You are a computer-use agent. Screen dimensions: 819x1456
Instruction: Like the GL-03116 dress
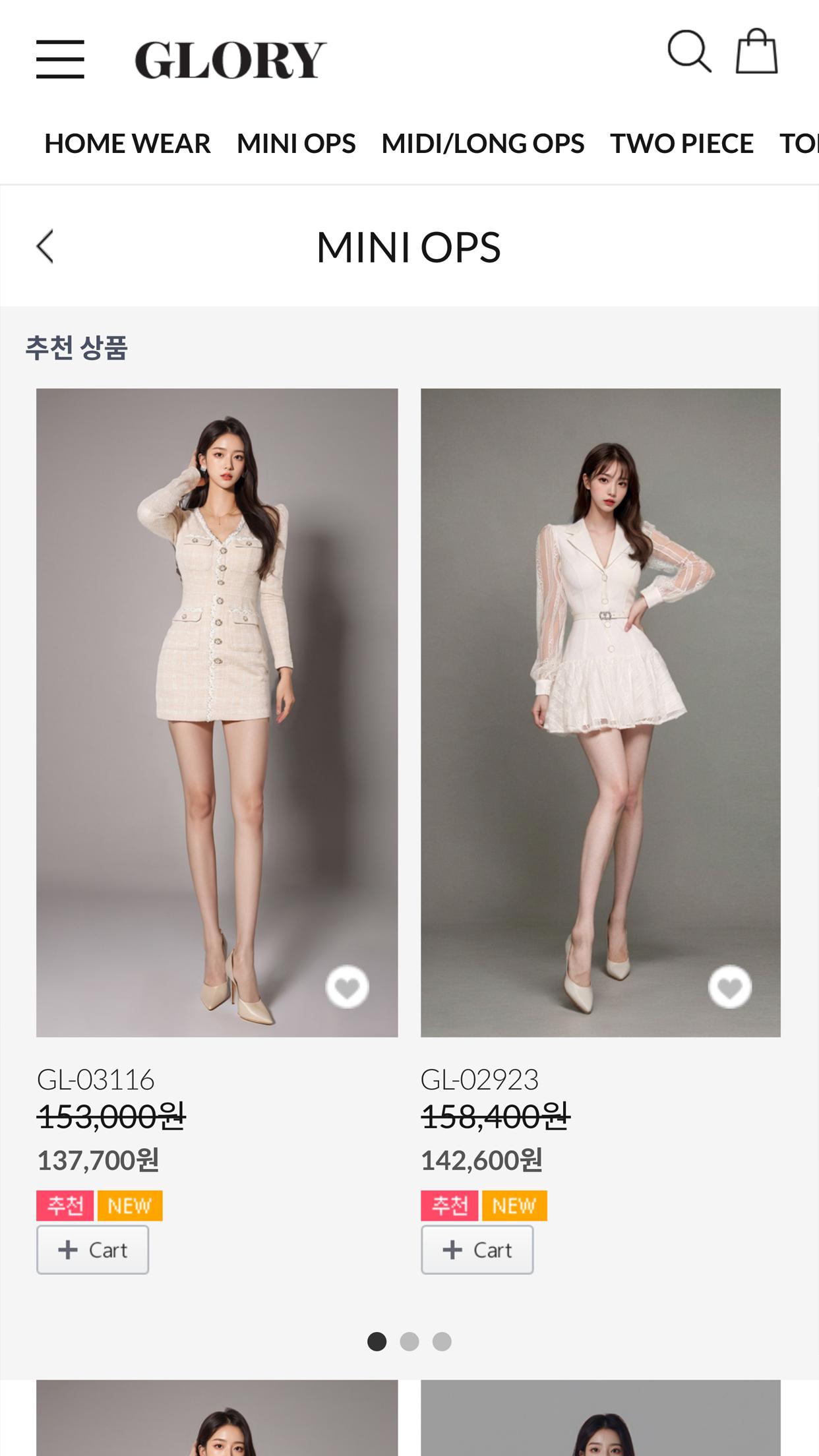[348, 987]
